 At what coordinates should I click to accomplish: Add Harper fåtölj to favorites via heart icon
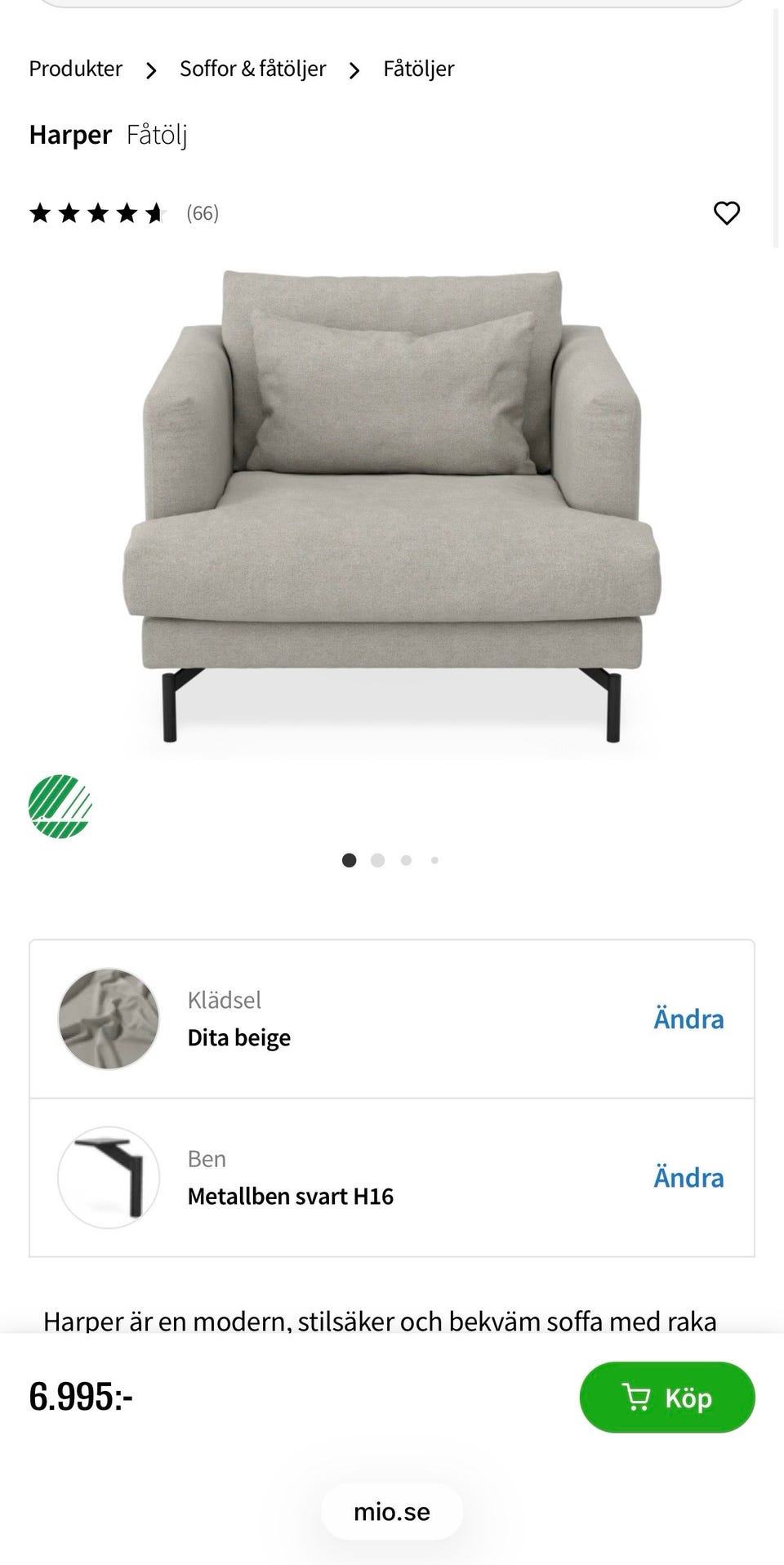click(x=726, y=213)
